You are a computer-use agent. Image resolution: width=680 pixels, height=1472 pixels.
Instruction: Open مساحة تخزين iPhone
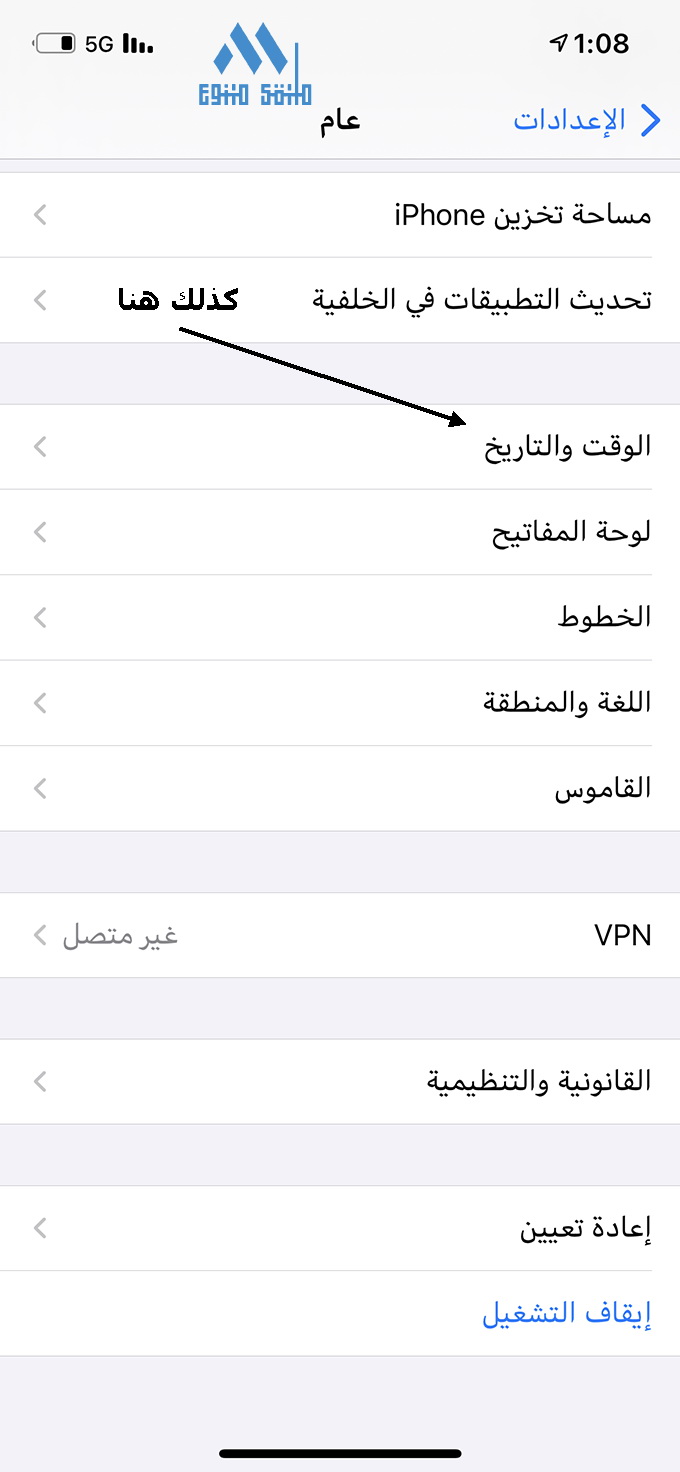(x=340, y=215)
